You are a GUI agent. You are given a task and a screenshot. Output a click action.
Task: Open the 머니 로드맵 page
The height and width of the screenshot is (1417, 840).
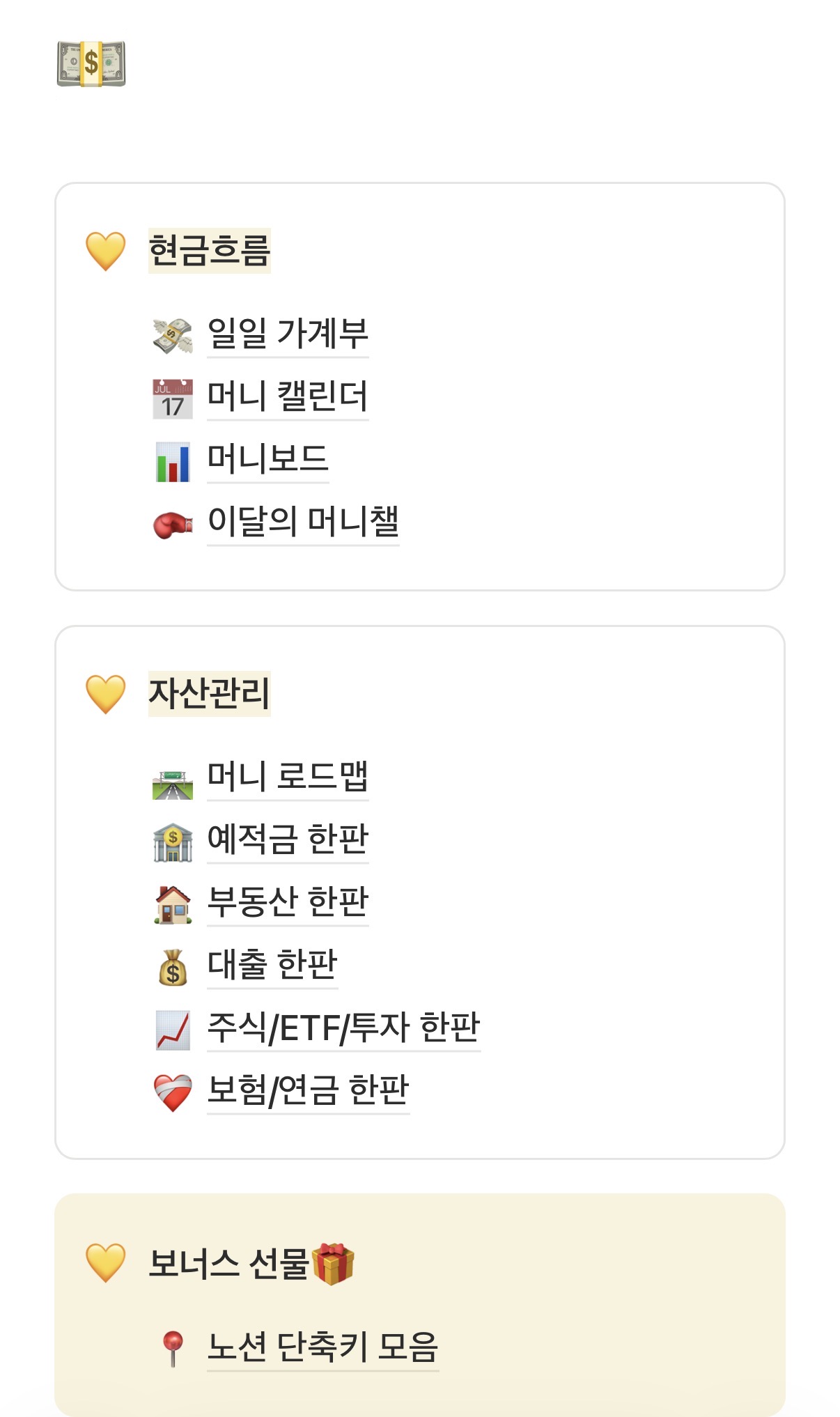[288, 777]
